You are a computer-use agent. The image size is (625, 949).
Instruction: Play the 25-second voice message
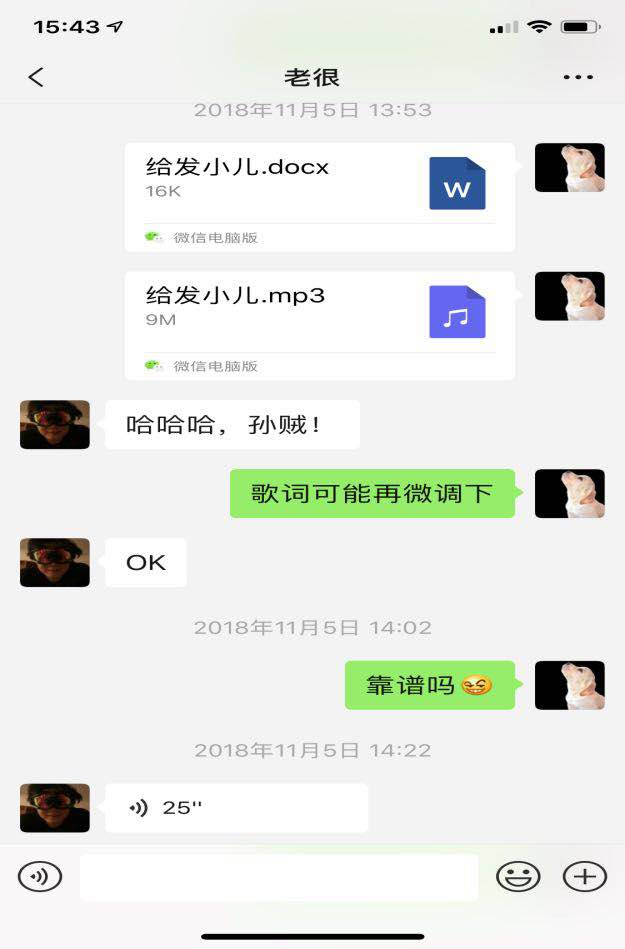point(236,807)
